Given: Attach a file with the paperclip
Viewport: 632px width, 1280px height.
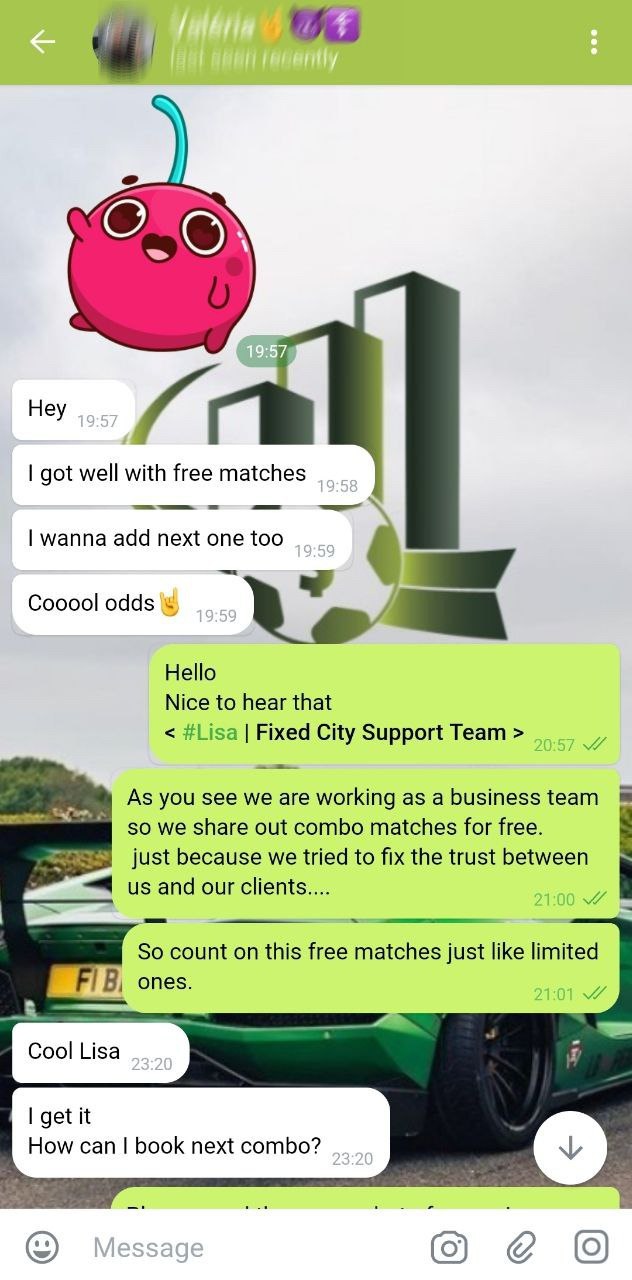Looking at the screenshot, I should point(520,1247).
